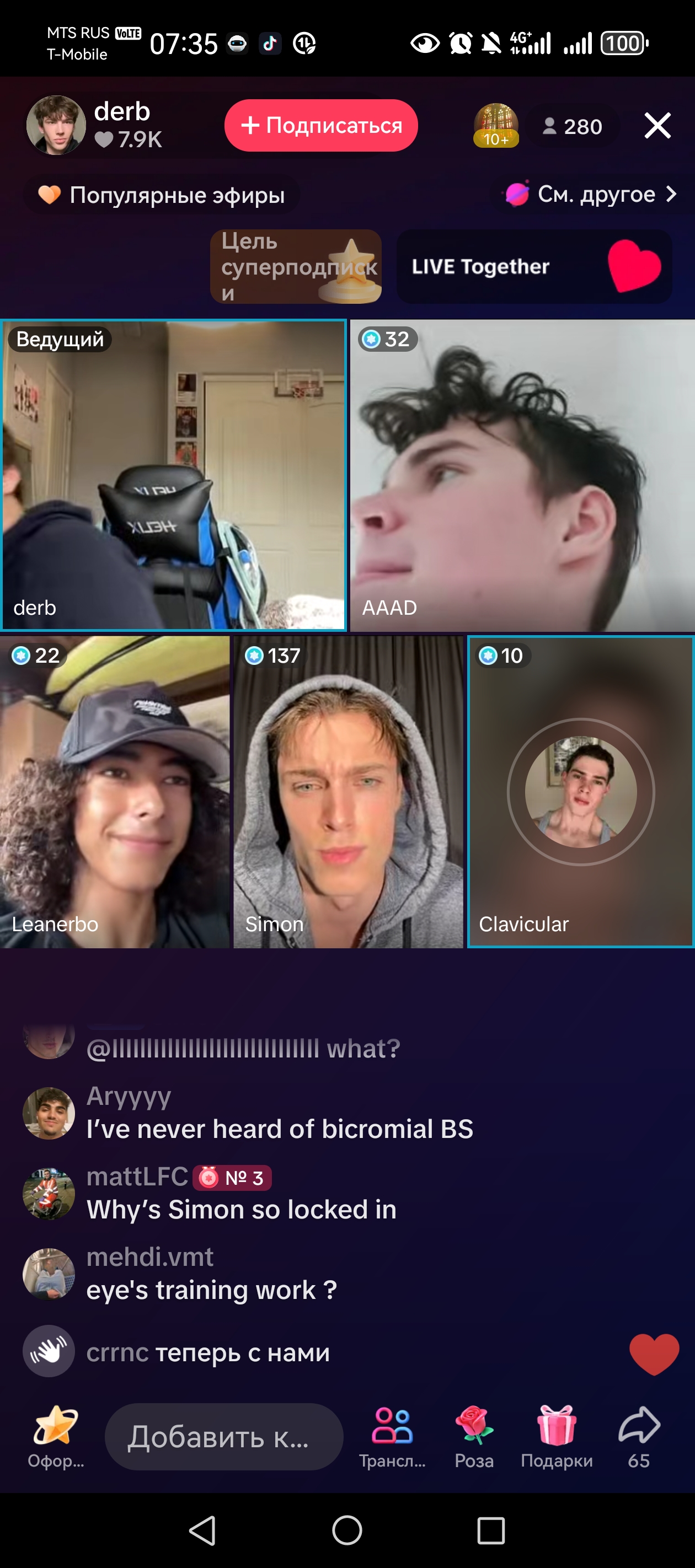Select AAAD's video tile
The width and height of the screenshot is (695, 1568).
[x=522, y=475]
